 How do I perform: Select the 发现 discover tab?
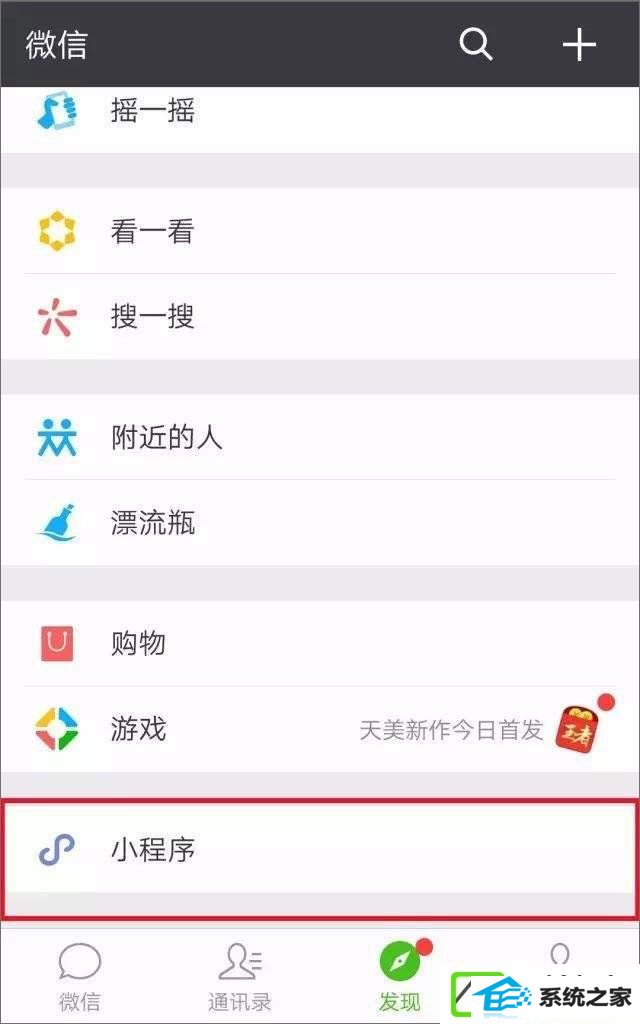[x=400, y=975]
